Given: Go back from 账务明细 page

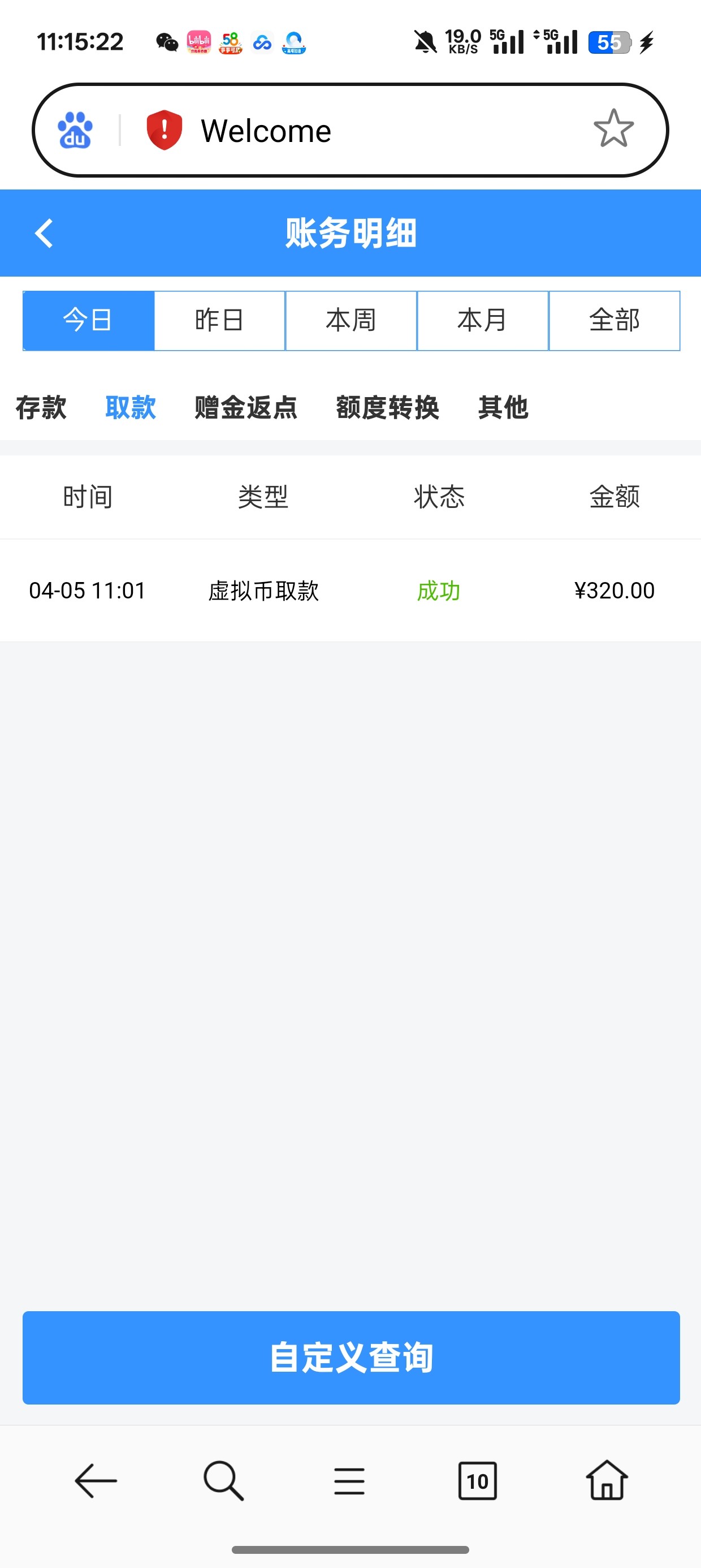Looking at the screenshot, I should click(44, 233).
